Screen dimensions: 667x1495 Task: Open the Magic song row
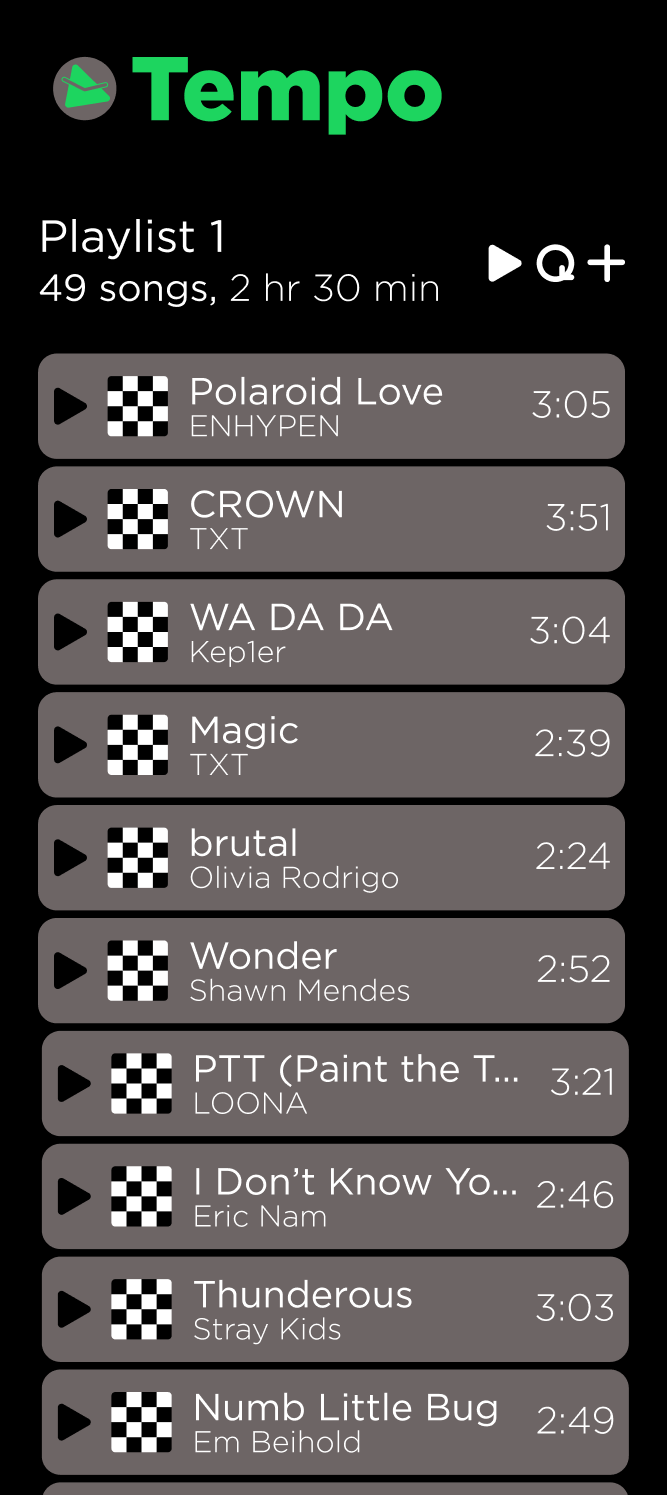point(330,745)
